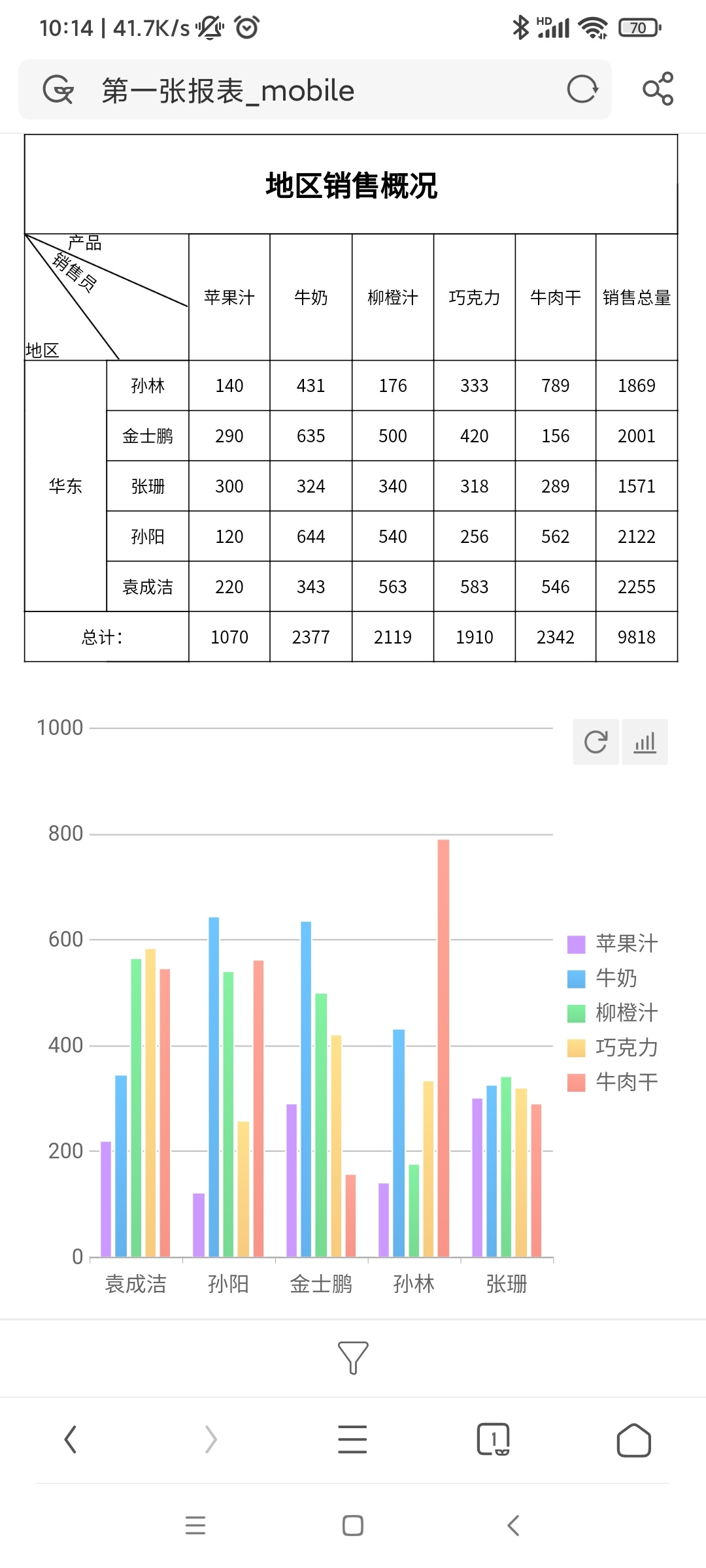Go back with the browser back arrow

point(71,1439)
